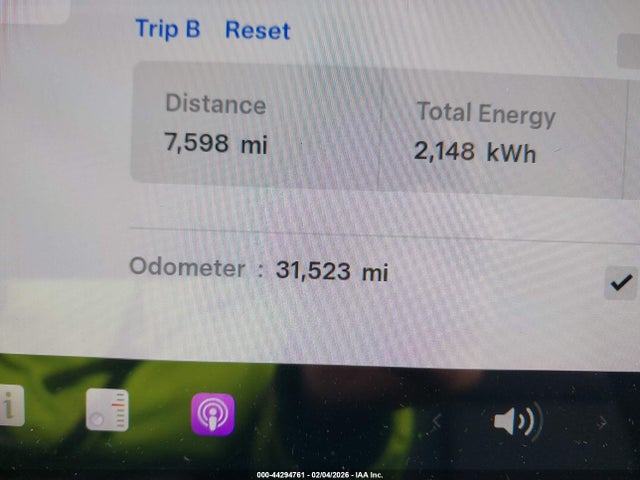Reset the Trip B counter
Image resolution: width=640 pixels, height=480 pixels.
(x=257, y=30)
